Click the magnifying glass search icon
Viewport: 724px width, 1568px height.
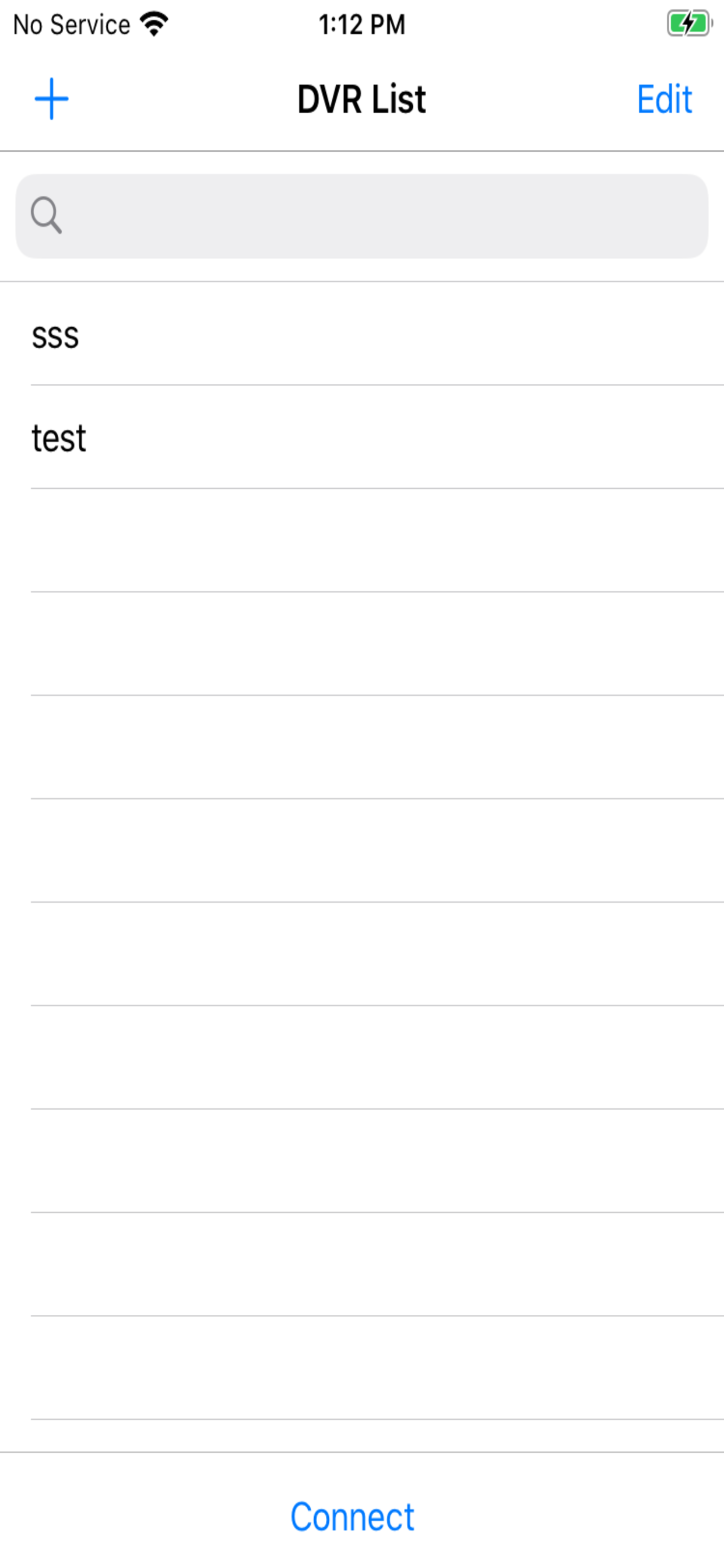[x=47, y=216]
